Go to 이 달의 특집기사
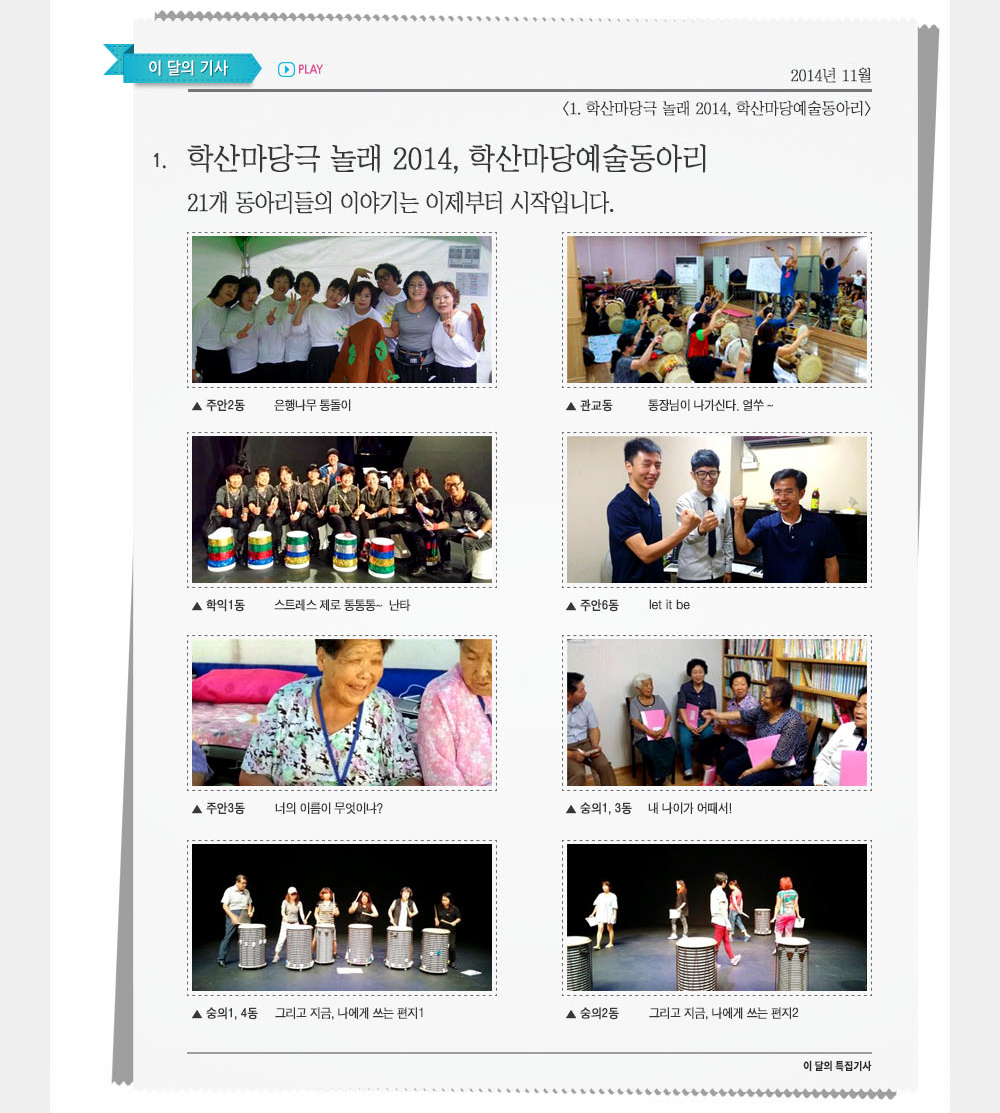 (x=837, y=1066)
